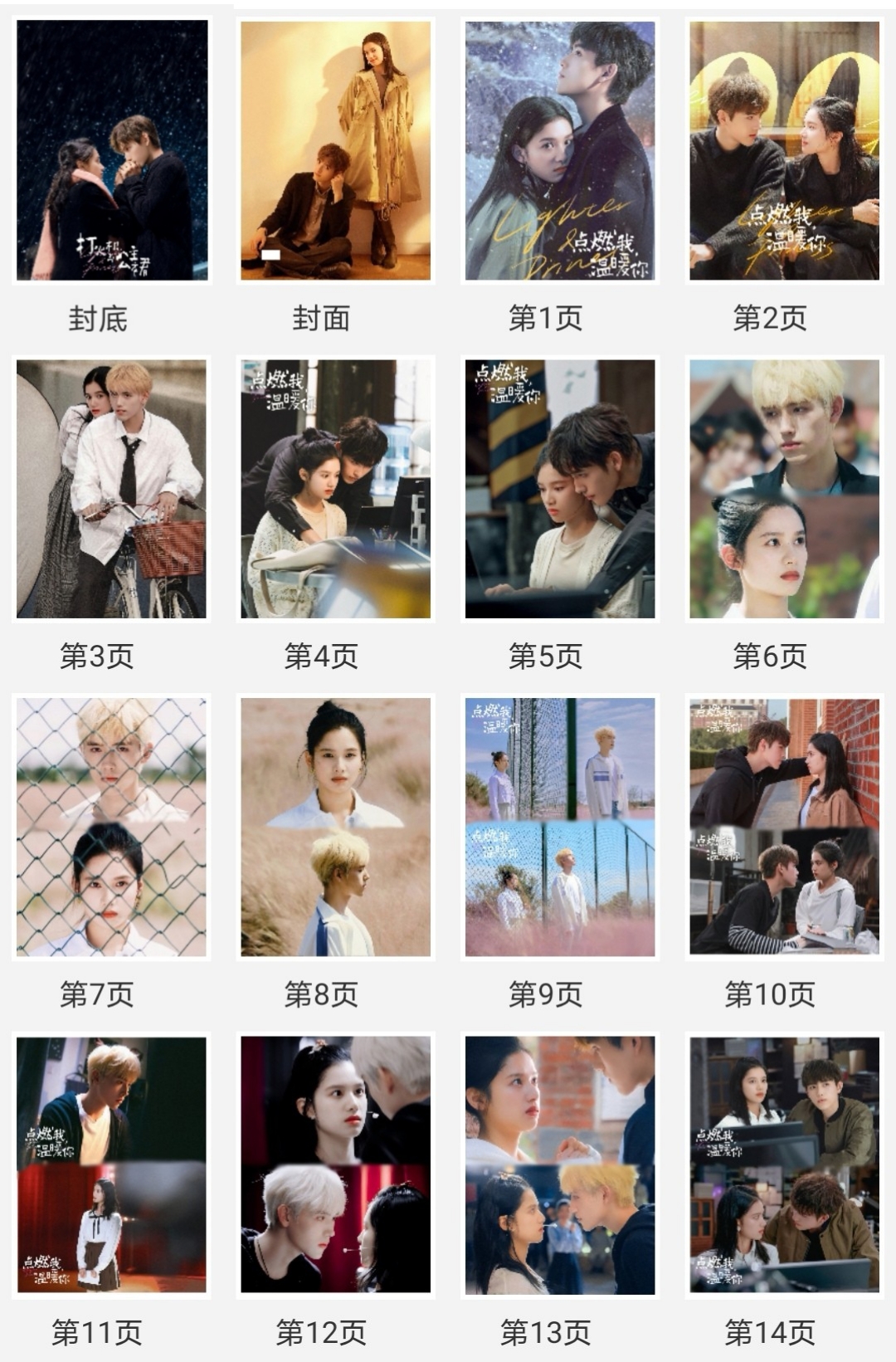Select the 第1页 page thumbnail
The height and width of the screenshot is (1362, 896).
560,150
